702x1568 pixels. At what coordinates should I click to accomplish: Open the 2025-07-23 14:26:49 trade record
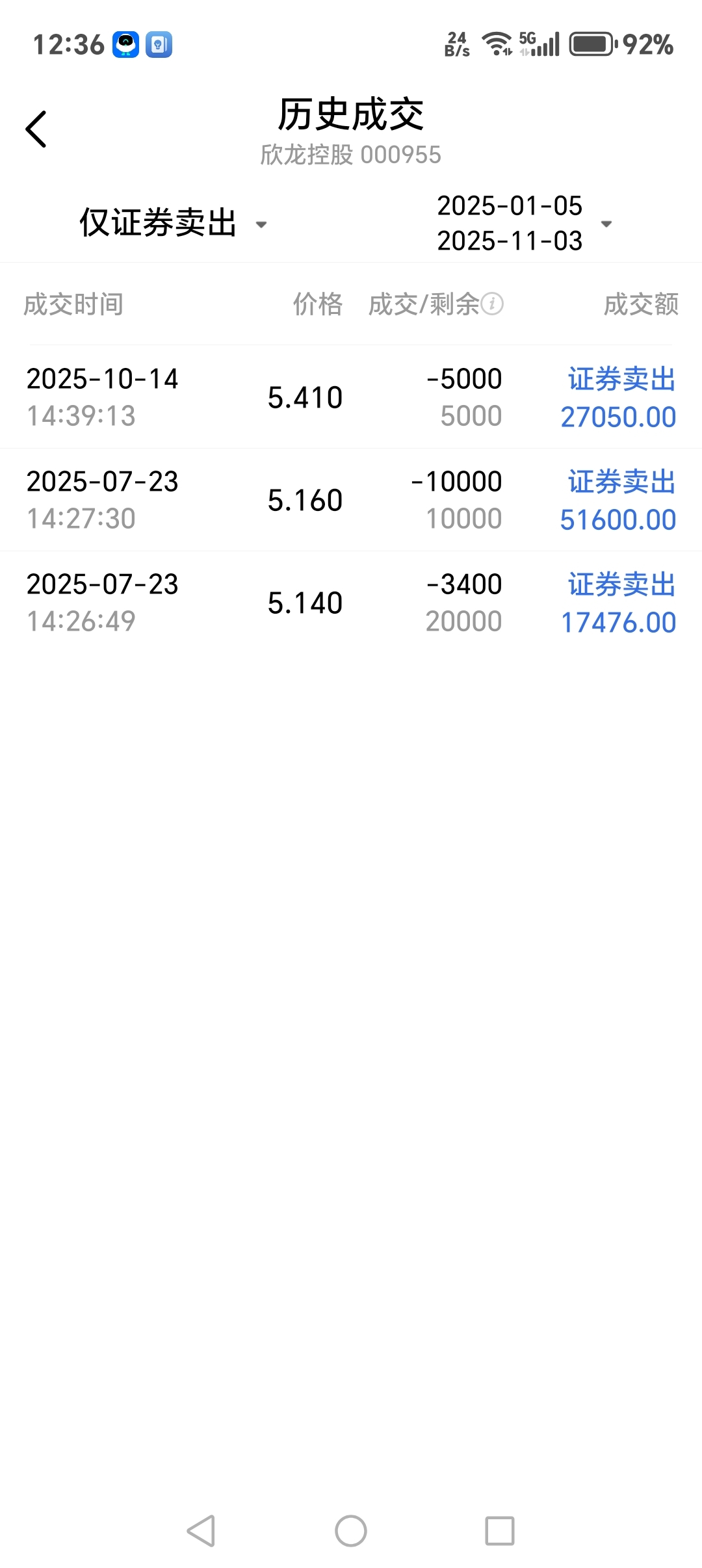click(351, 603)
